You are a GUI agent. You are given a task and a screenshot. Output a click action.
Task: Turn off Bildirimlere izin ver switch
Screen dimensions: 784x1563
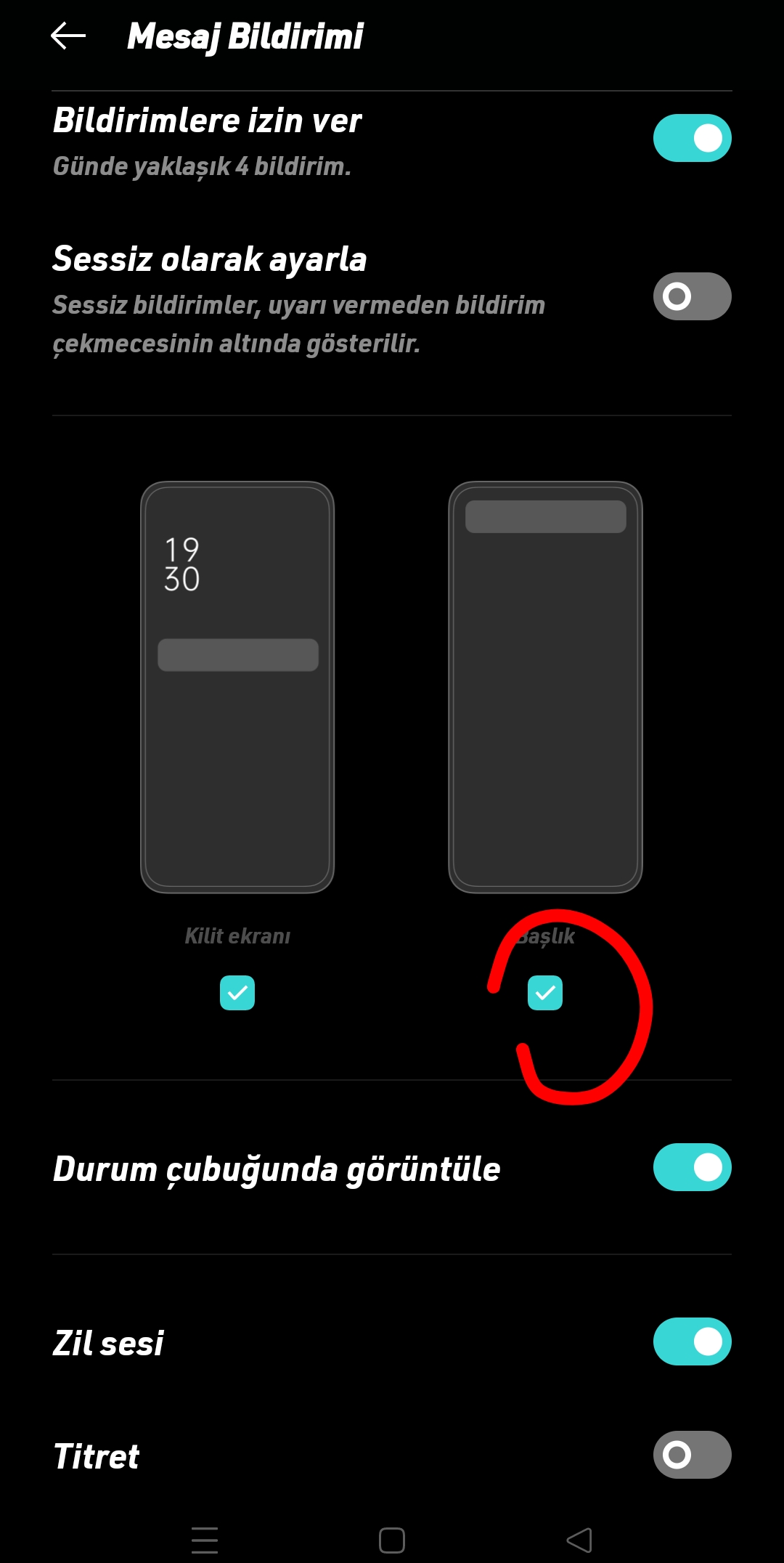click(x=692, y=138)
